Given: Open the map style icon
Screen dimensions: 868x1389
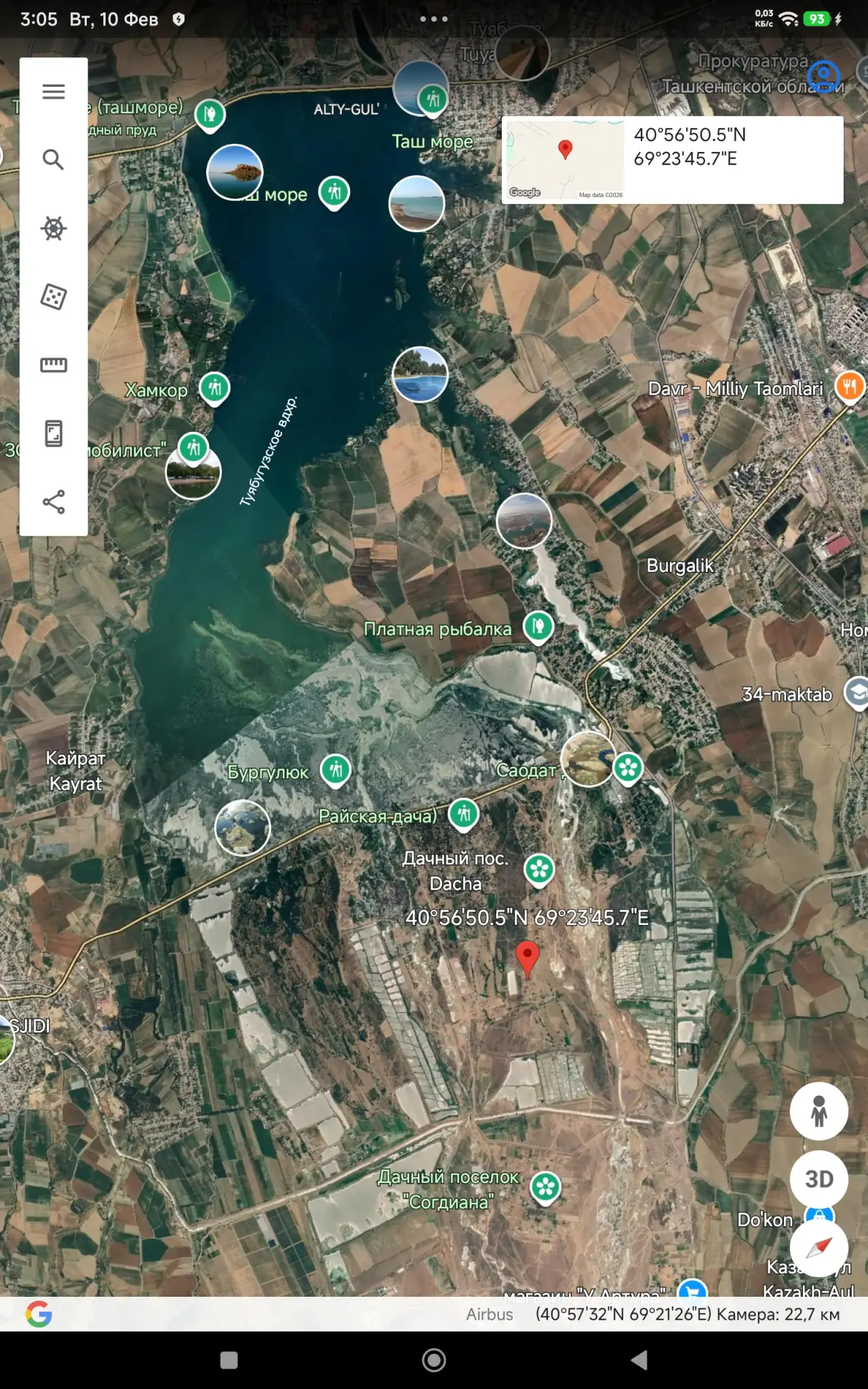Looking at the screenshot, I should (x=54, y=433).
